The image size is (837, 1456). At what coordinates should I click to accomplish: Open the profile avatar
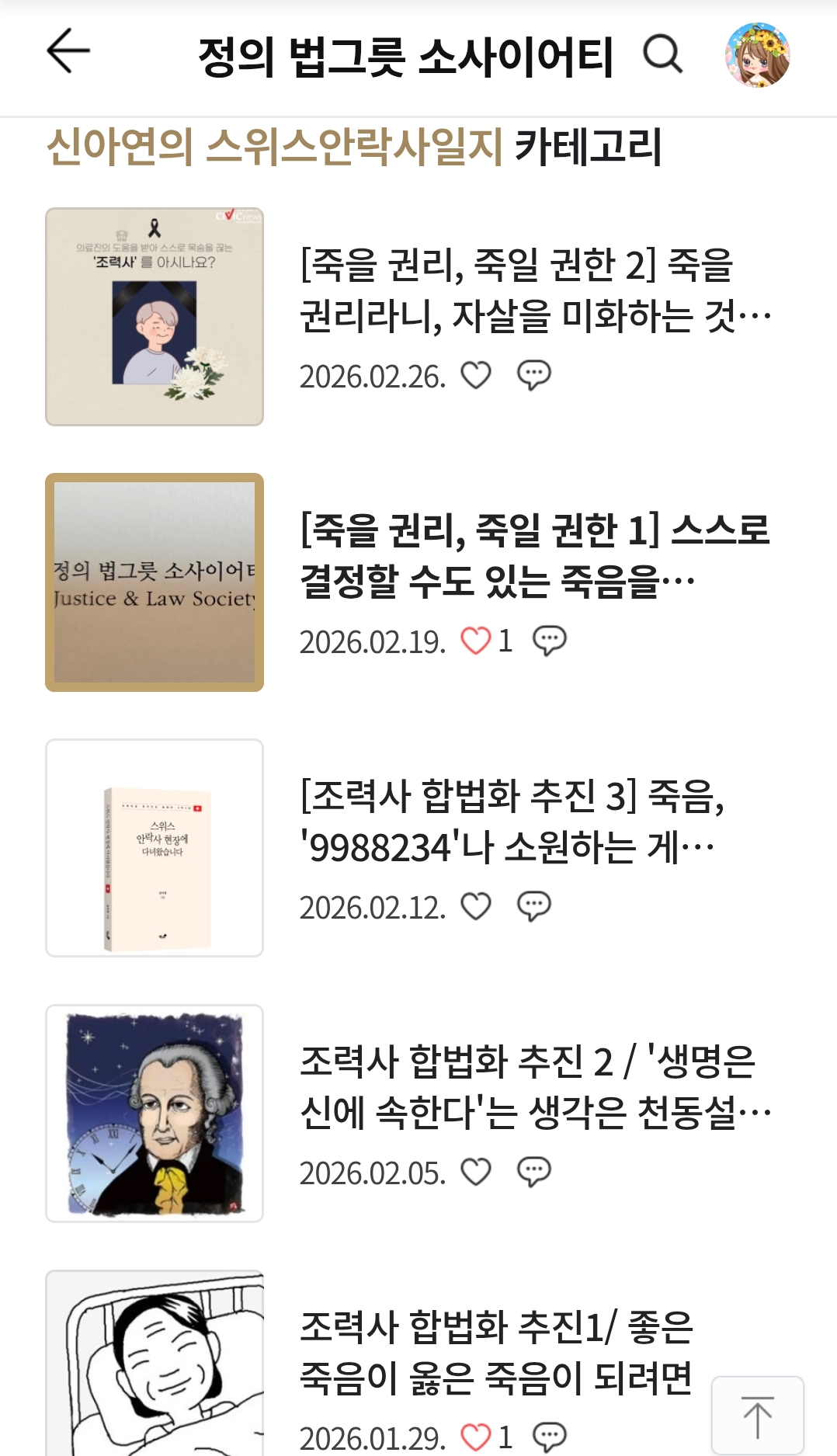pyautogui.click(x=757, y=54)
